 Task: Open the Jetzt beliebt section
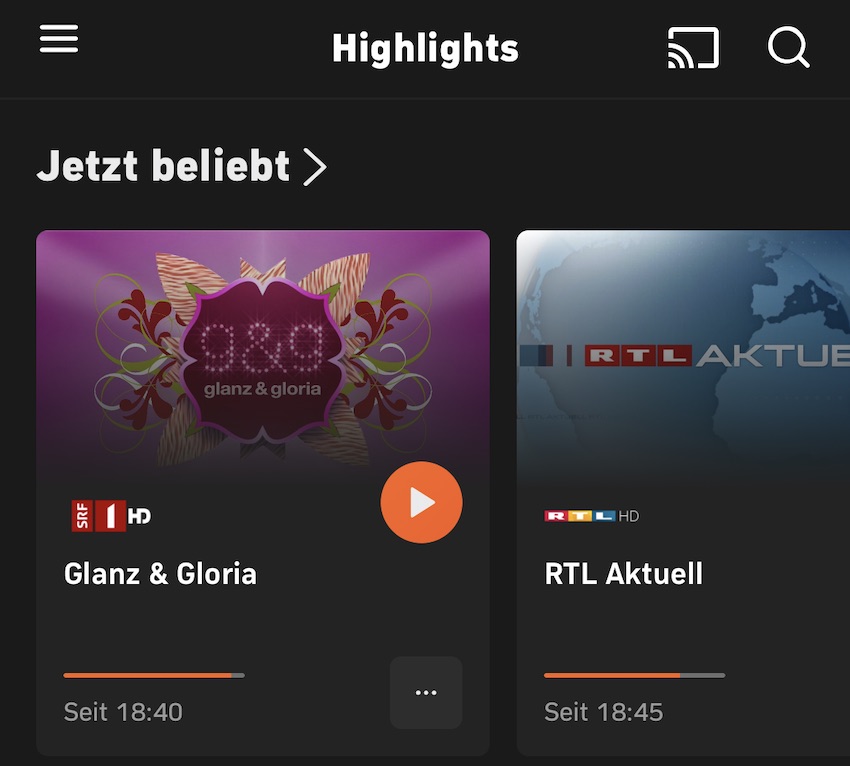coord(182,167)
